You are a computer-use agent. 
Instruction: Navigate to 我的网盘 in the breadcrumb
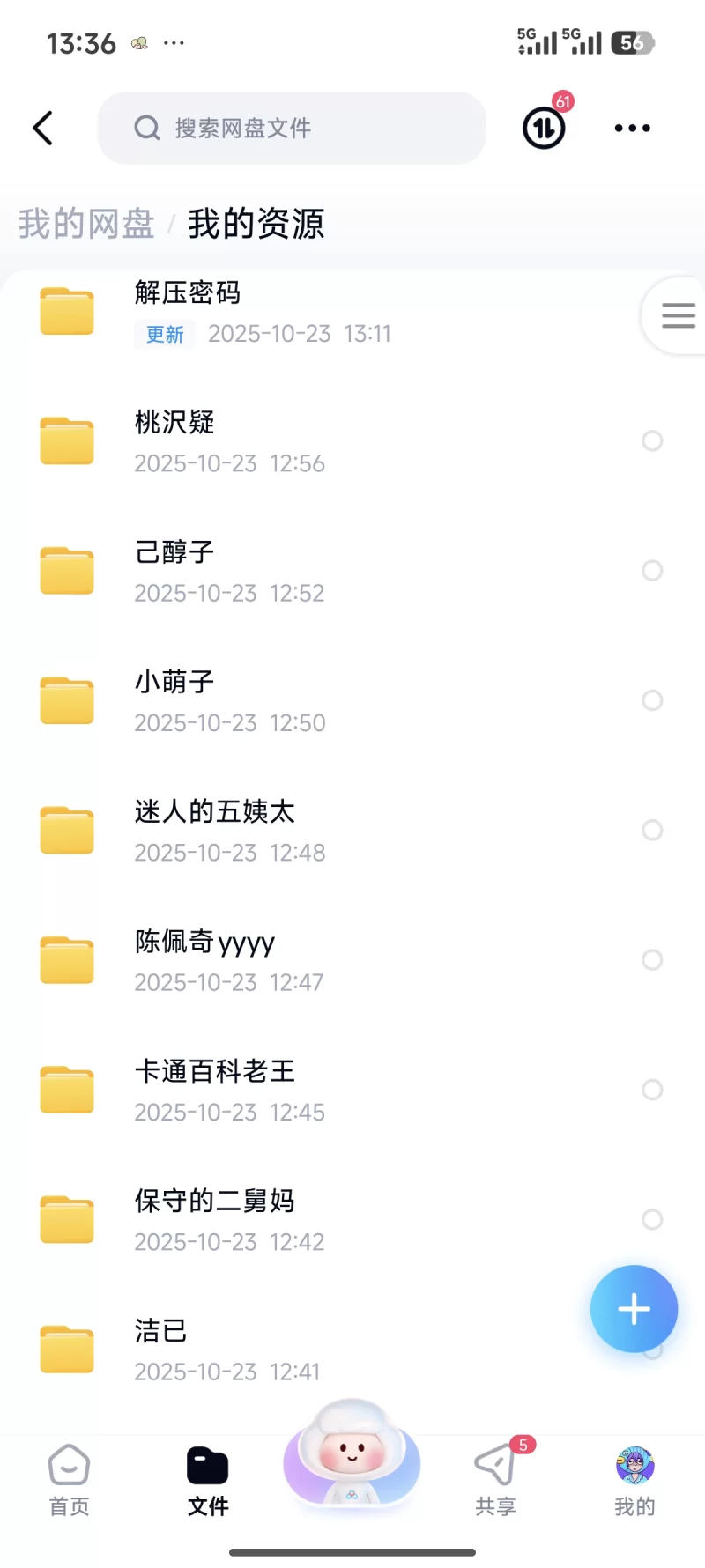coord(86,224)
